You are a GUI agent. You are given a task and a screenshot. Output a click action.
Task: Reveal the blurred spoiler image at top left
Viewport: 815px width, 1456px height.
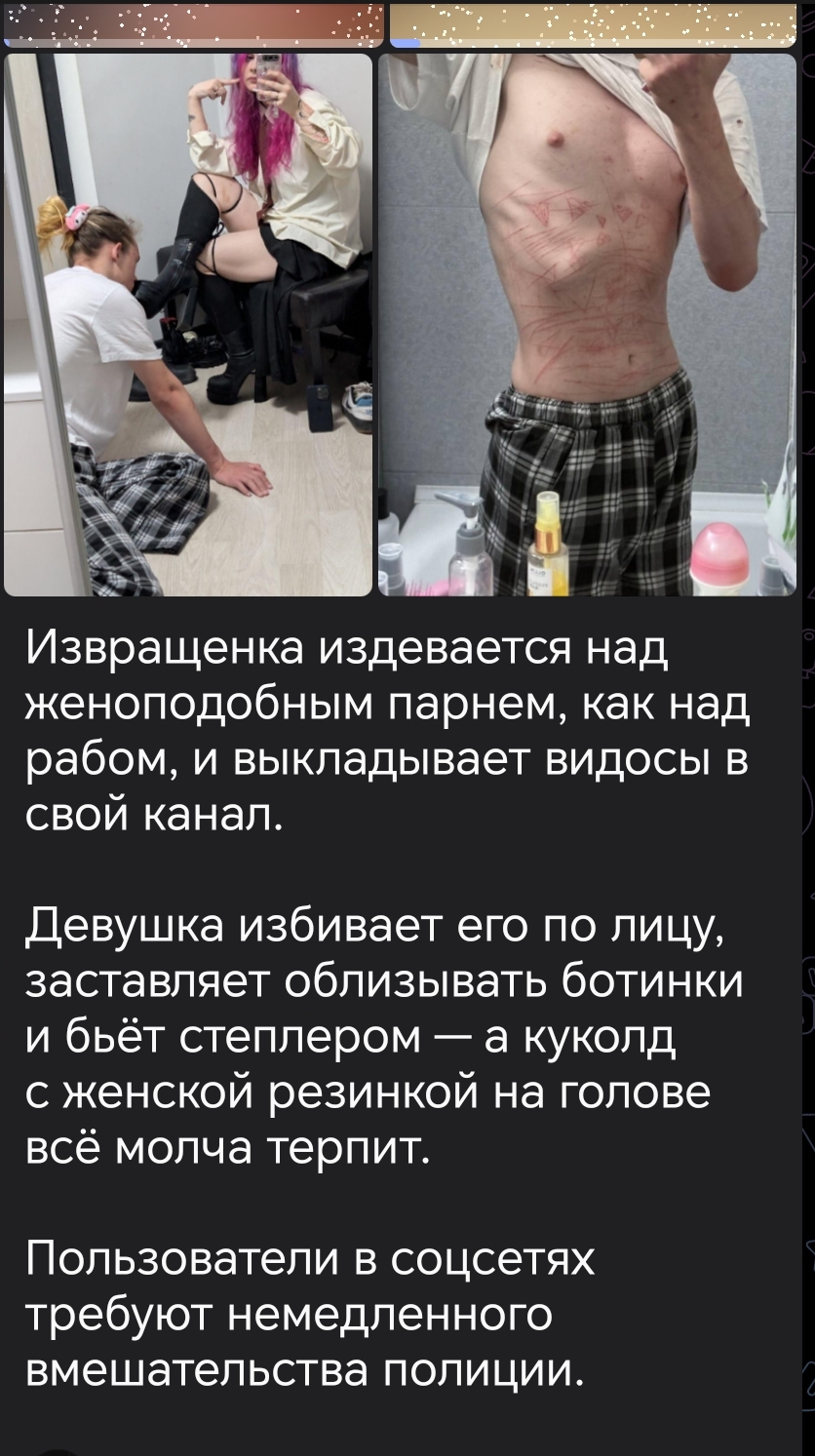195,23
